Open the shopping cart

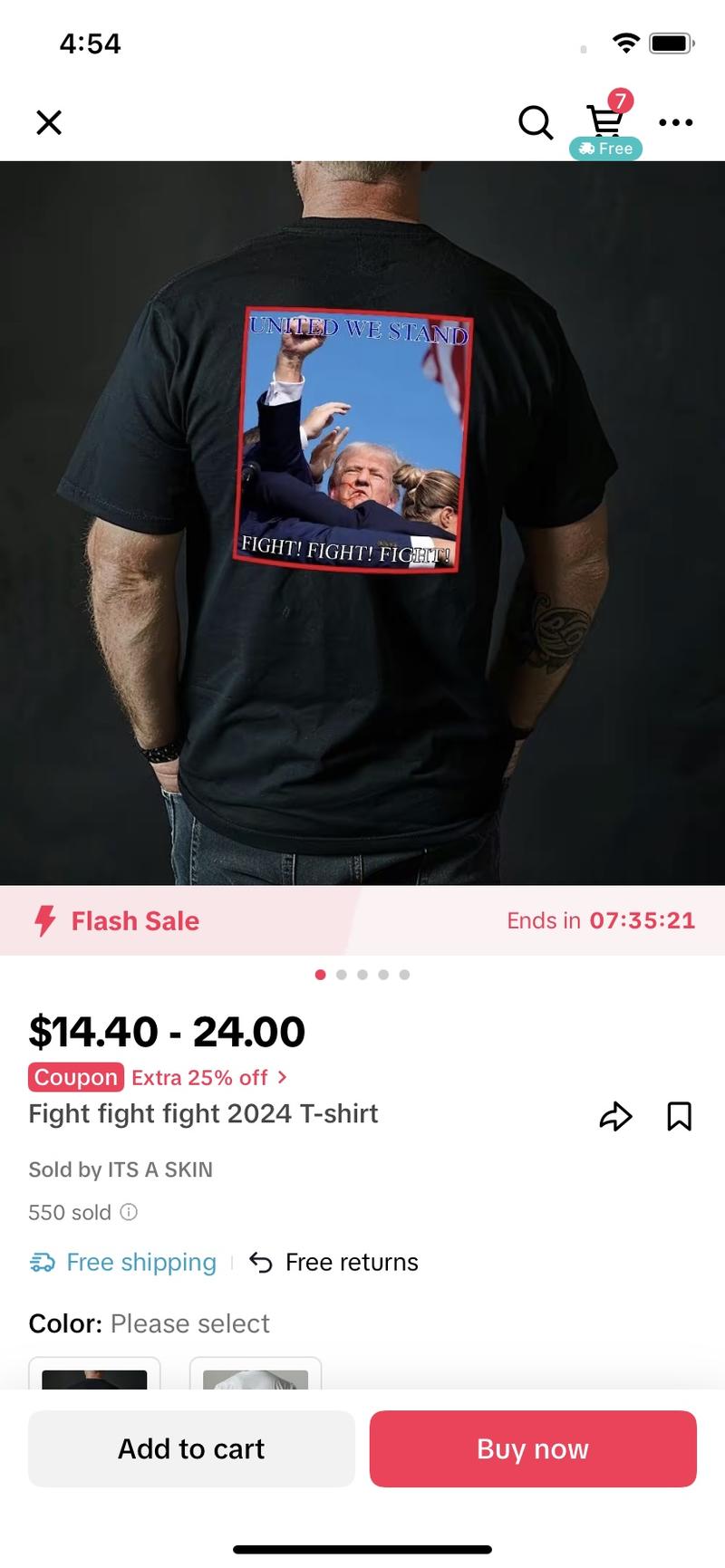pyautogui.click(x=604, y=120)
